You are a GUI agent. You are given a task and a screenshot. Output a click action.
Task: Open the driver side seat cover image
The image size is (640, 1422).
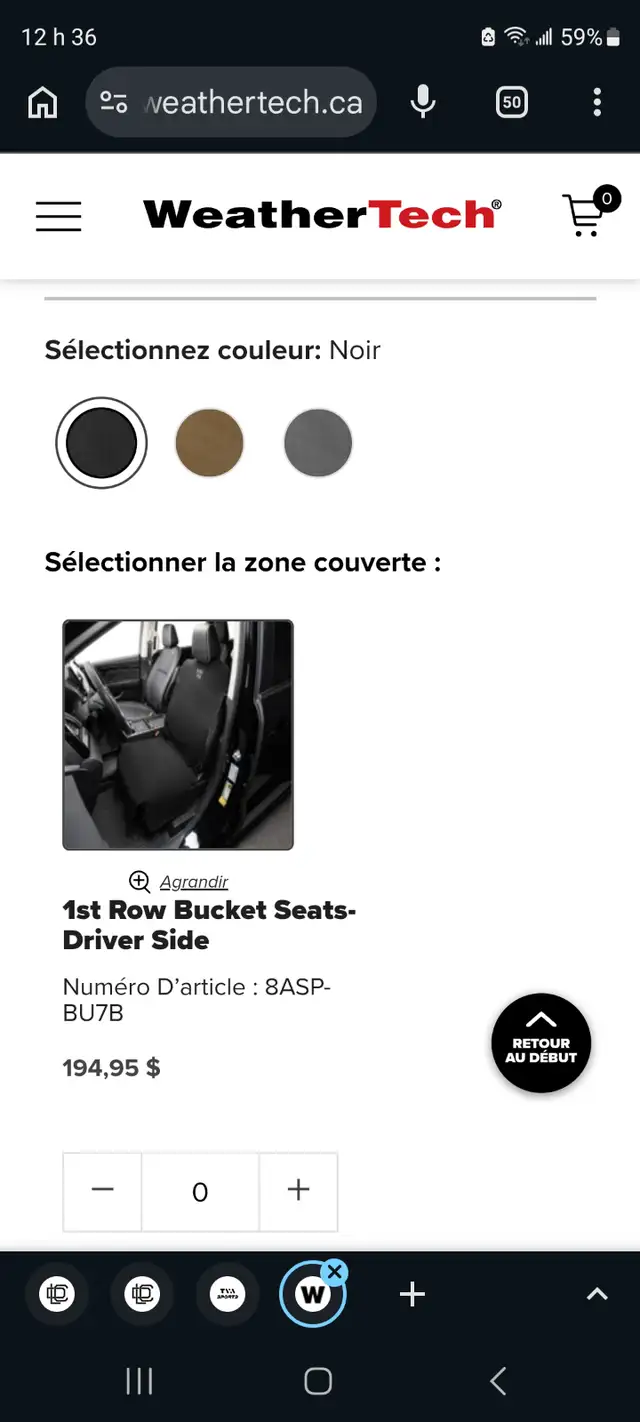pos(178,735)
